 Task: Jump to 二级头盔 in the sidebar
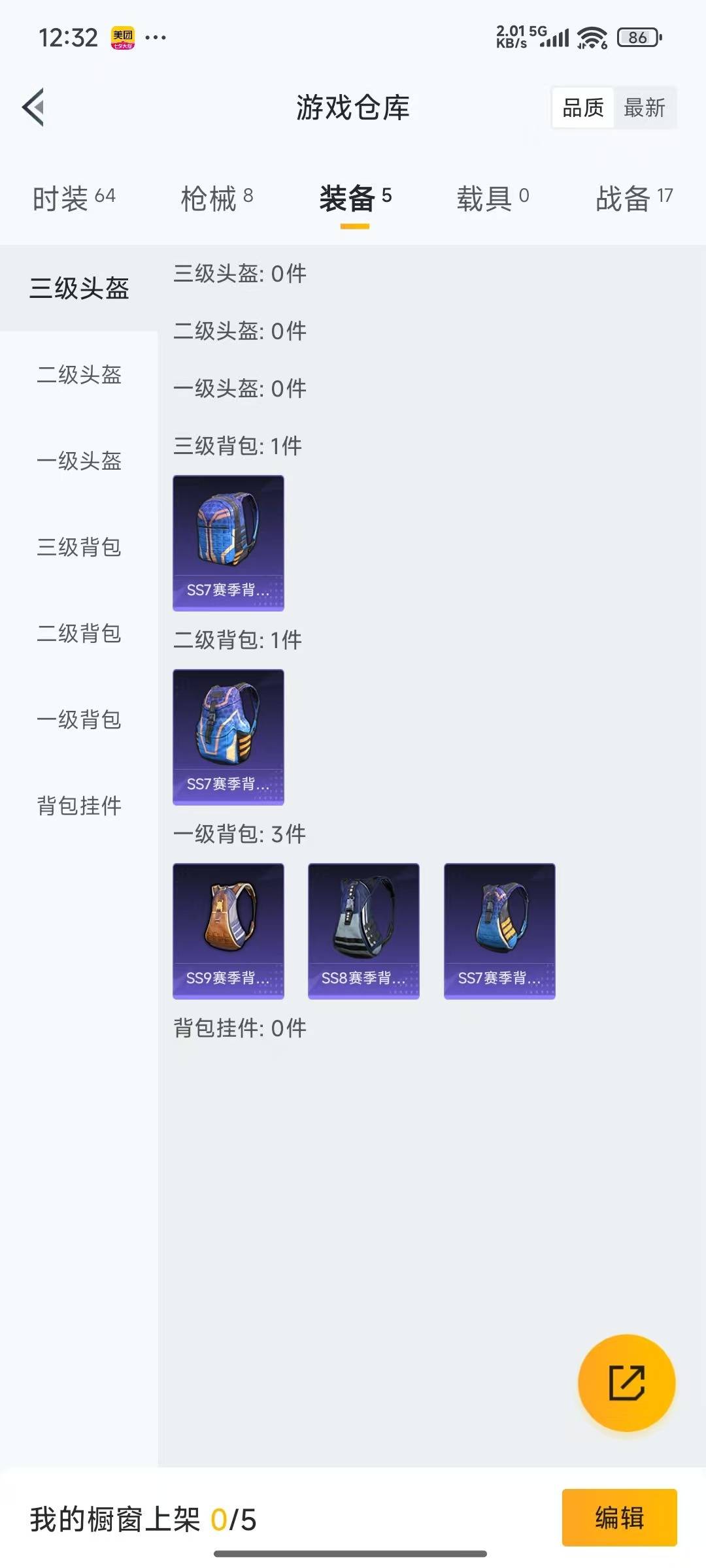pos(79,374)
